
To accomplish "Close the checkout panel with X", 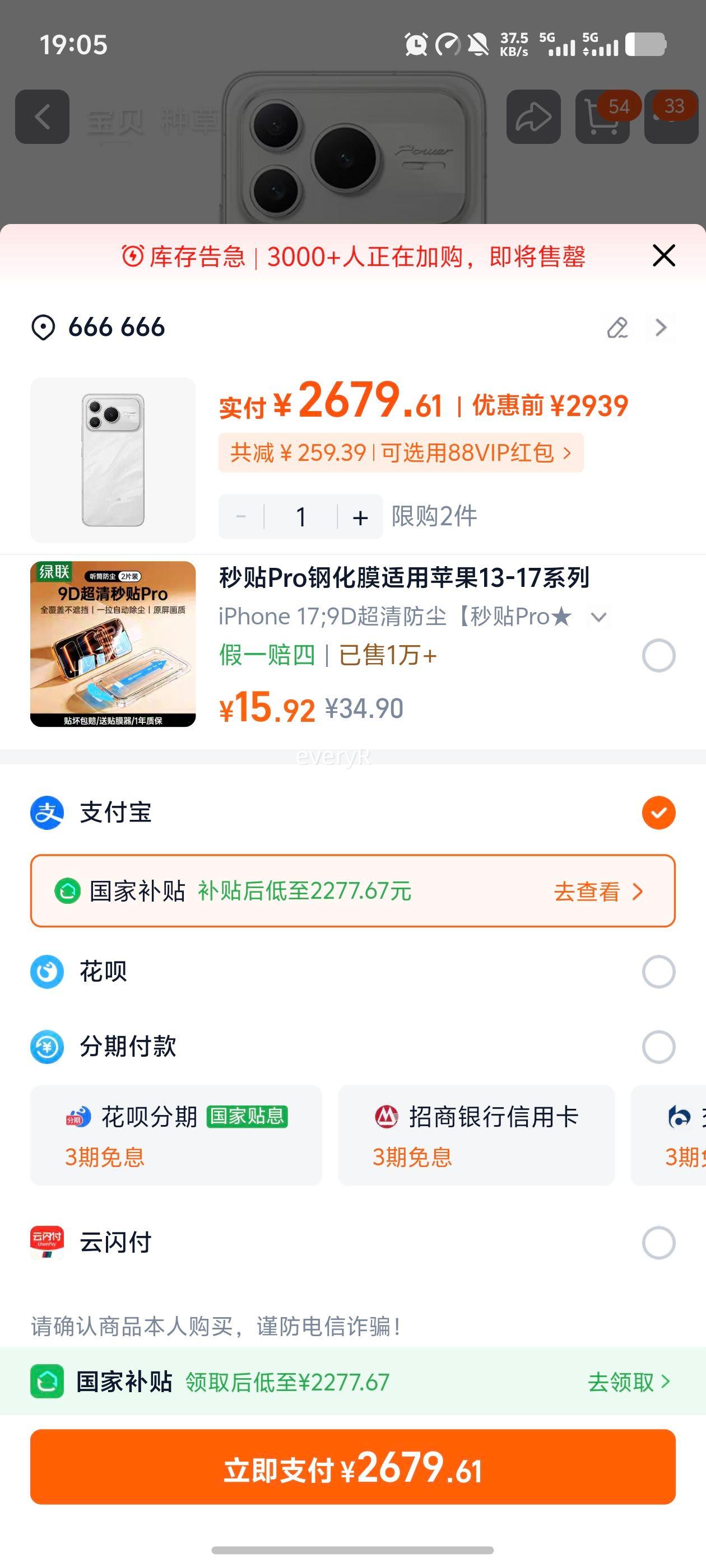I will (x=663, y=256).
